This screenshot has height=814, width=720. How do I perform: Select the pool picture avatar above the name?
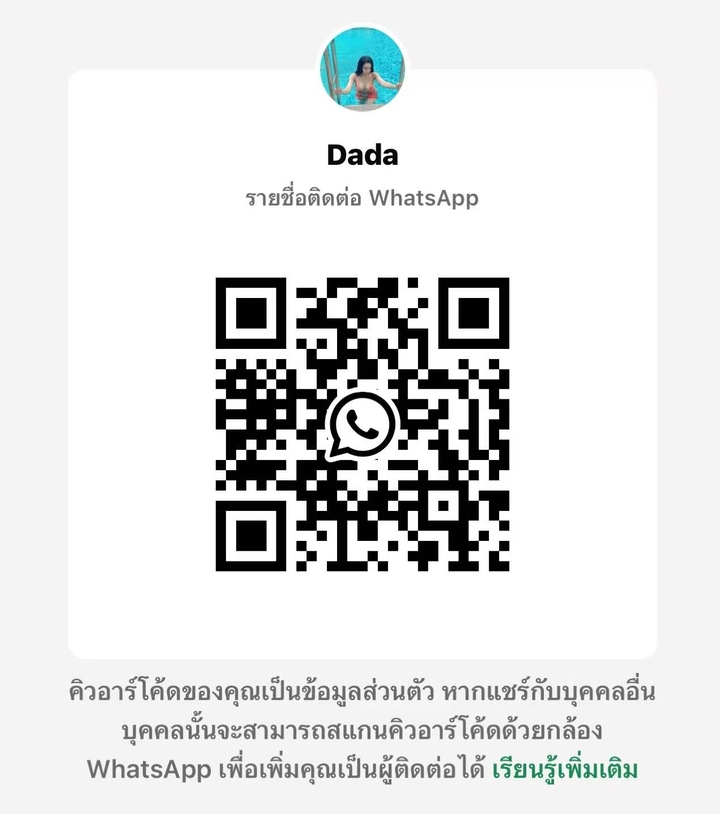[x=360, y=68]
